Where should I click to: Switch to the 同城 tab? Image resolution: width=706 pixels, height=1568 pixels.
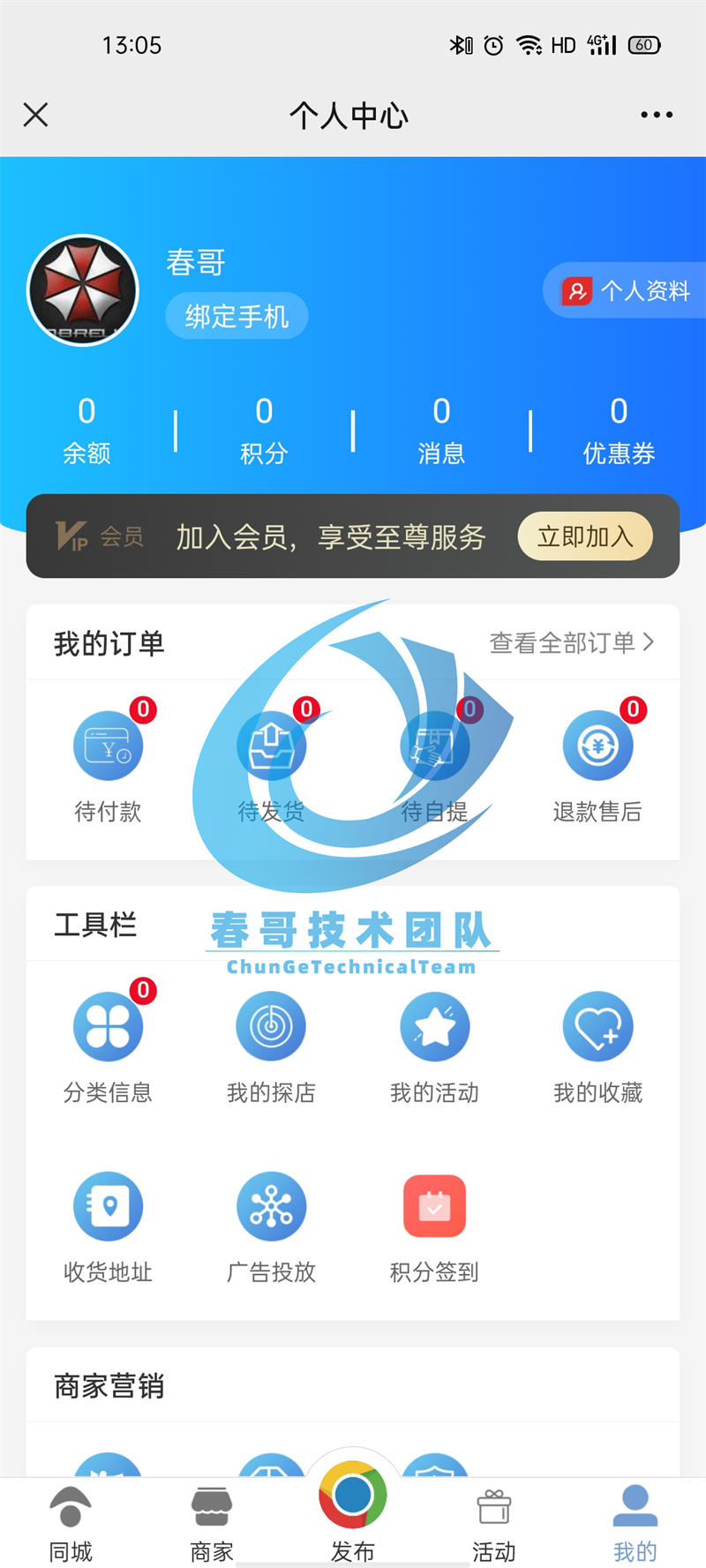71,1523
